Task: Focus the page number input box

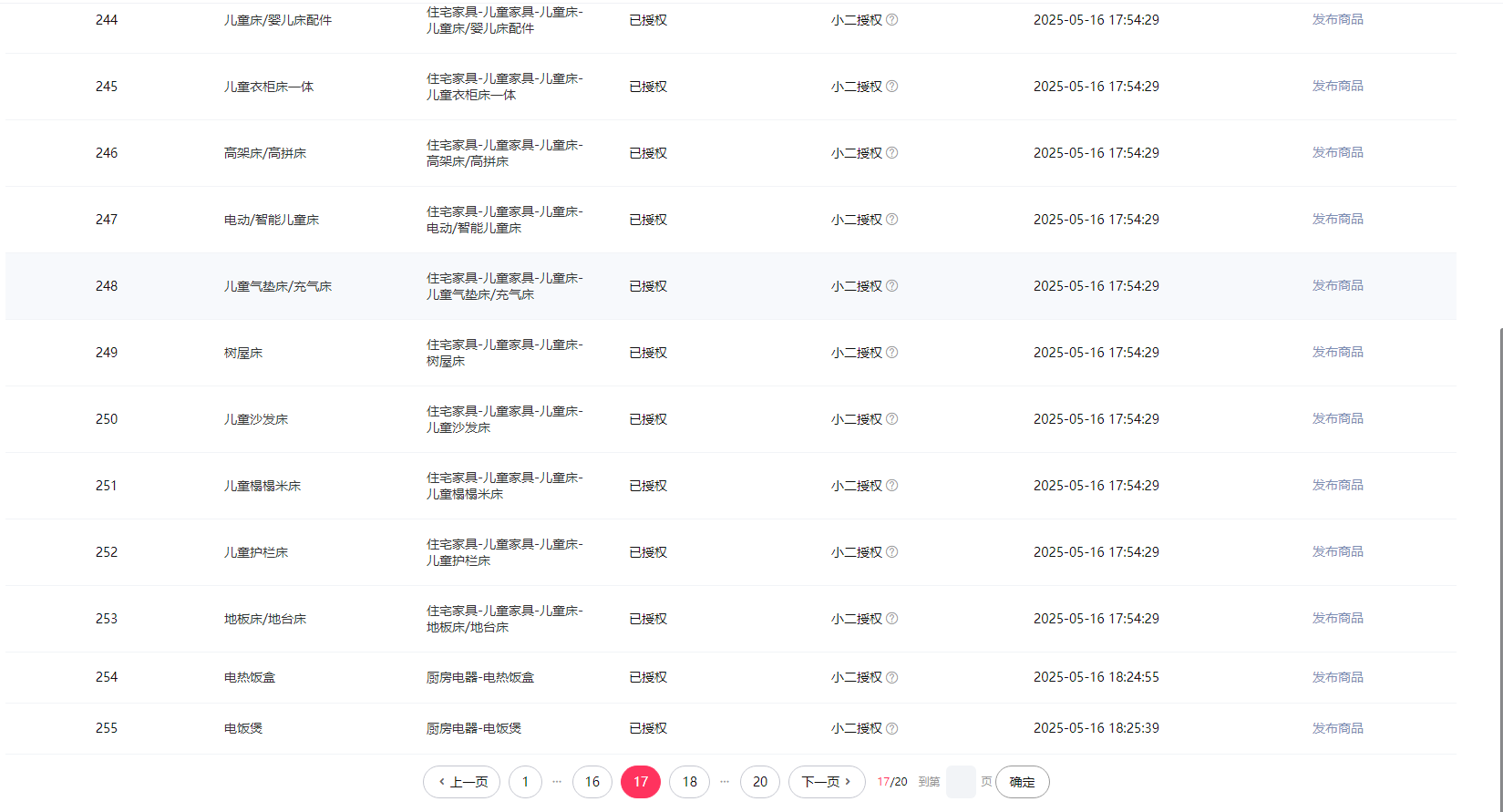Action: coord(961,782)
